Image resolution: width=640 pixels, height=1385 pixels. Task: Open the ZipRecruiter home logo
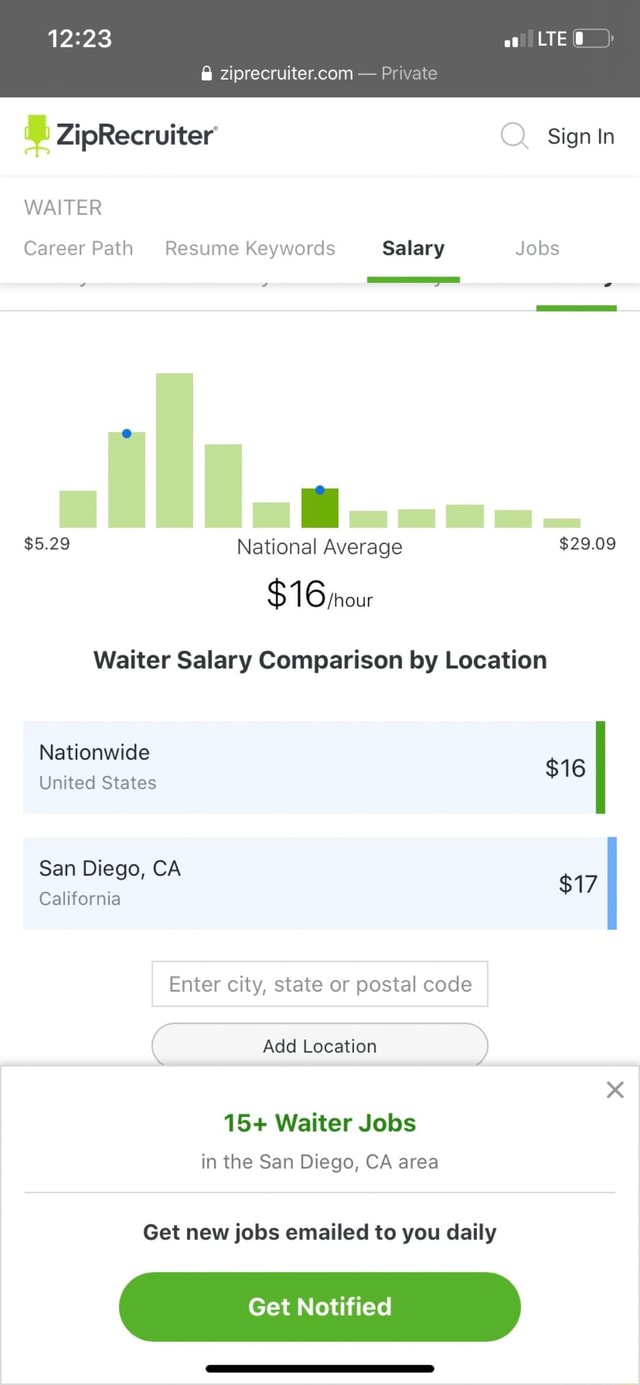[120, 136]
